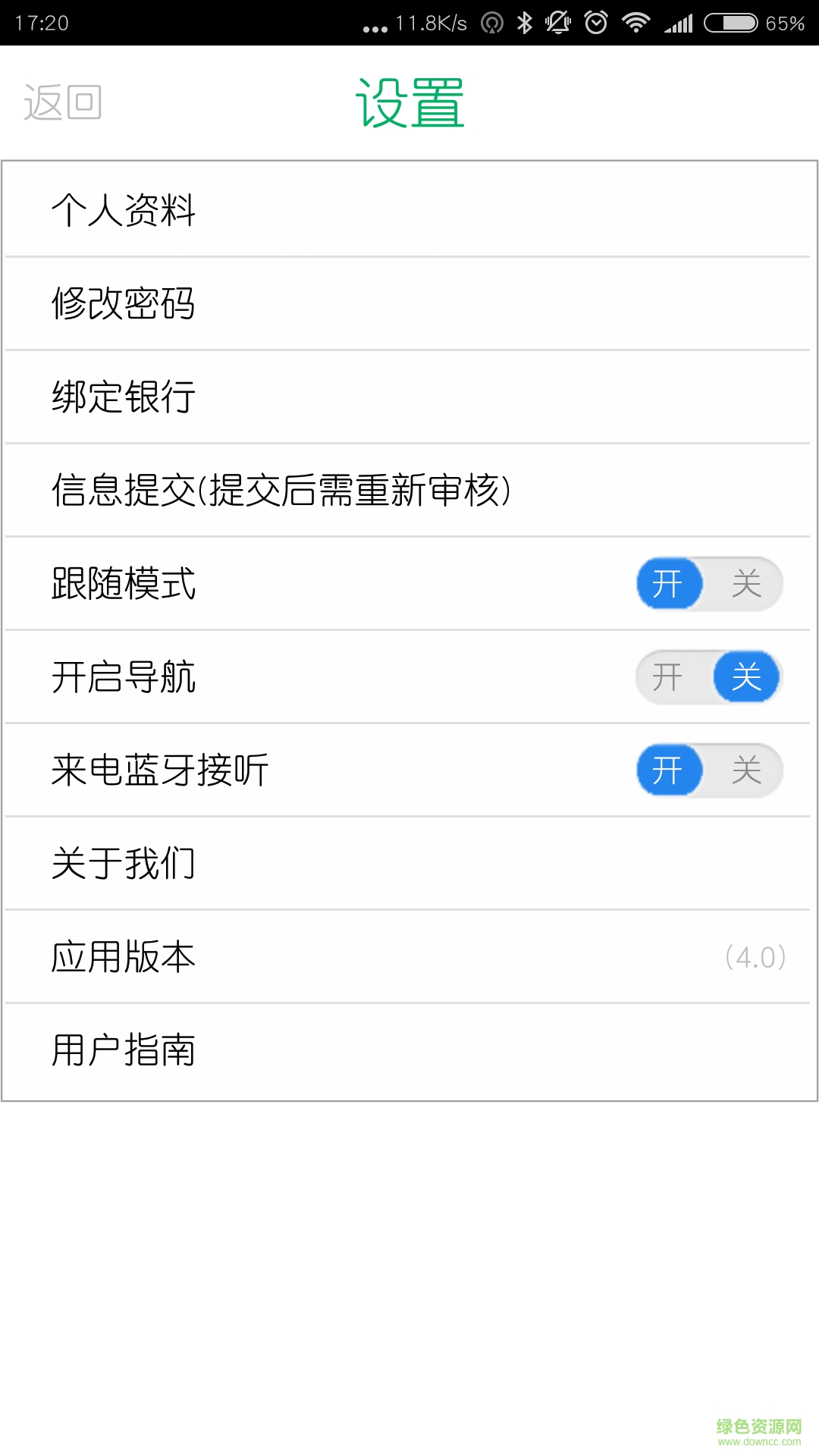The image size is (819, 1456).
Task: Tap 返回 to go back
Action: tap(62, 102)
